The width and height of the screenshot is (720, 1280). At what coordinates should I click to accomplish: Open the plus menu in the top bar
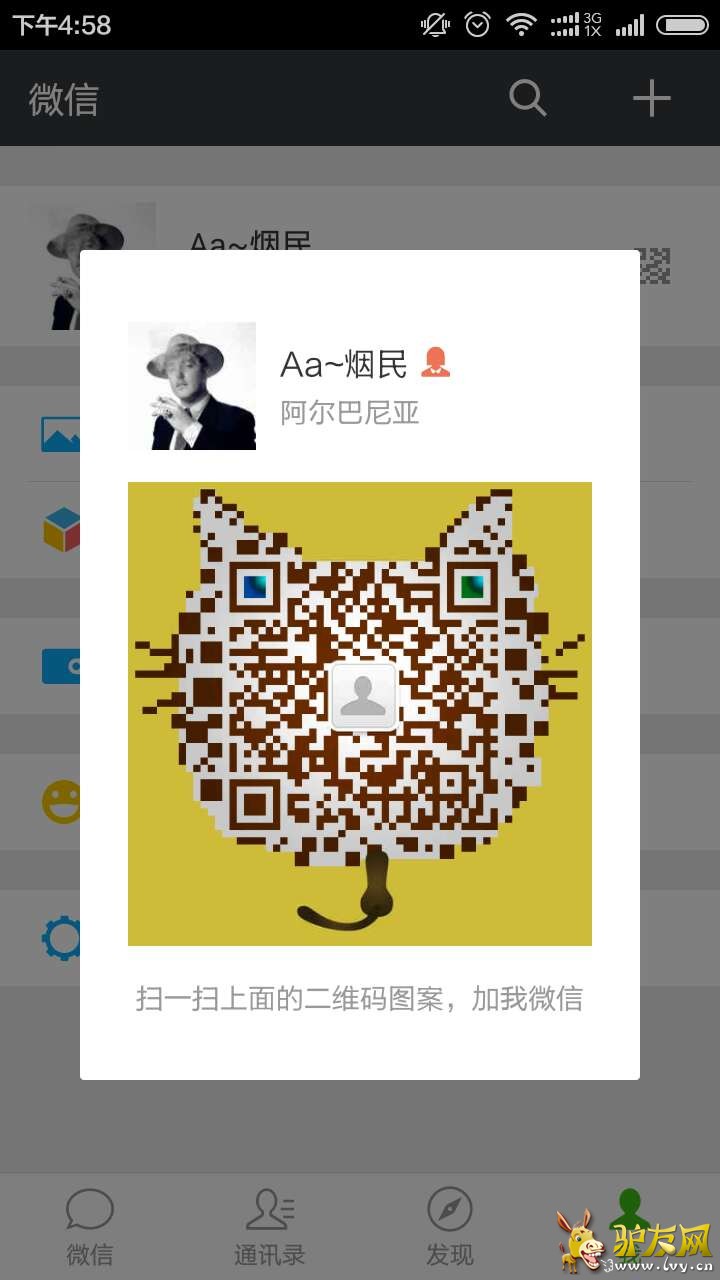651,98
